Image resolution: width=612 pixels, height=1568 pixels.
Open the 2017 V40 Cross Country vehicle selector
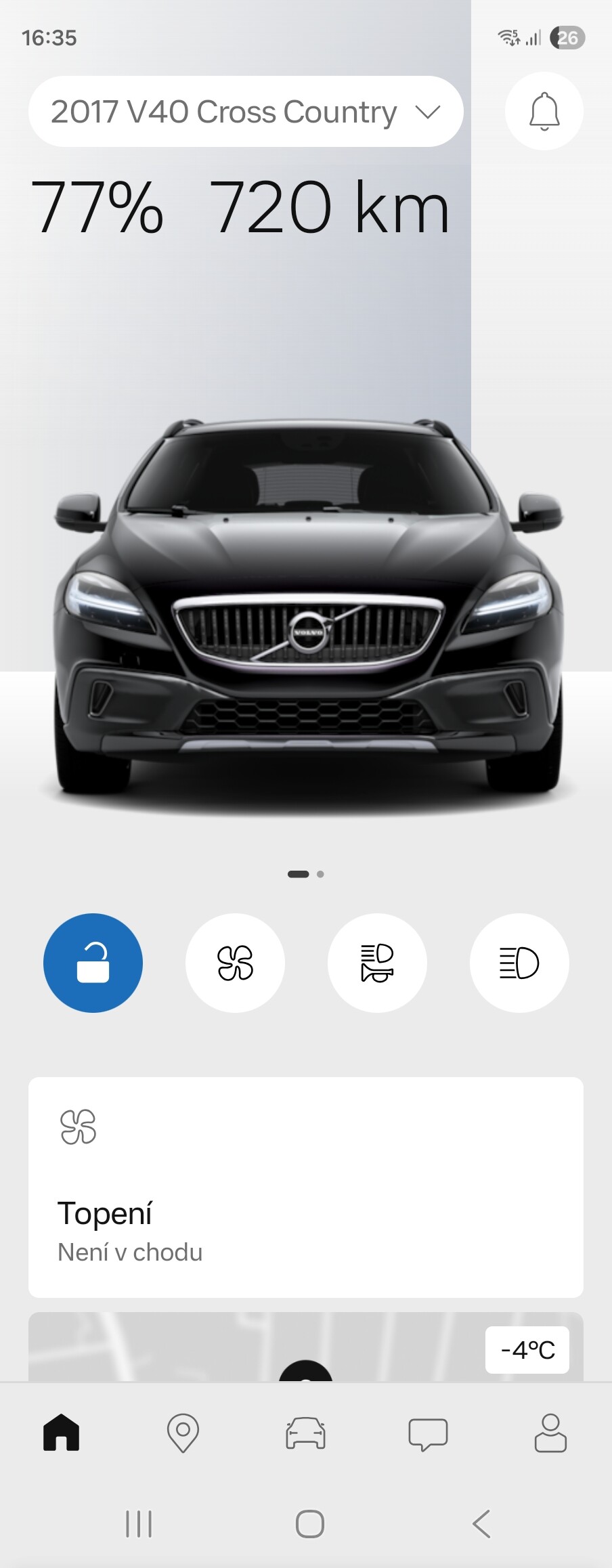pos(245,112)
